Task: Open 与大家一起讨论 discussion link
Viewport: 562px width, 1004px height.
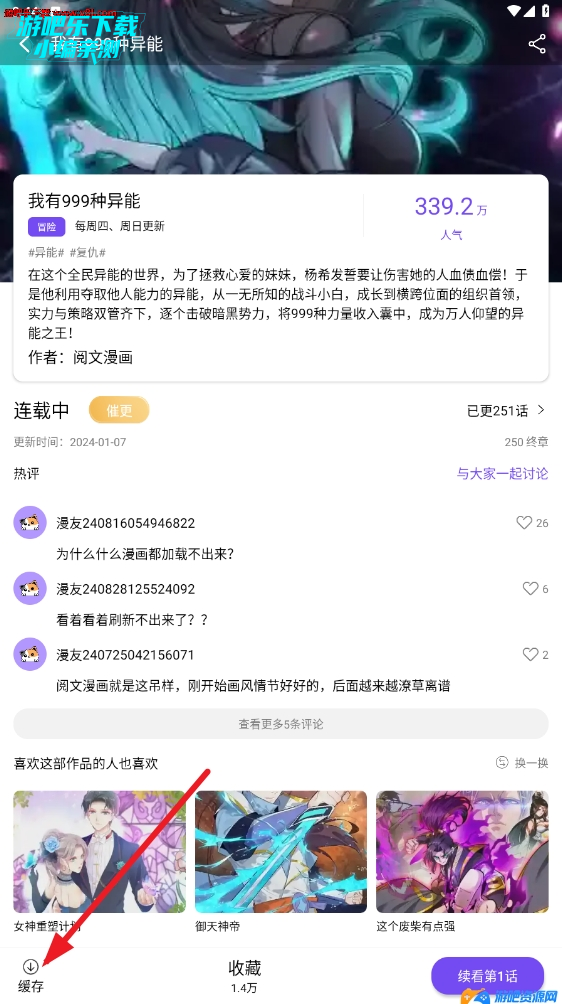Action: [502, 473]
